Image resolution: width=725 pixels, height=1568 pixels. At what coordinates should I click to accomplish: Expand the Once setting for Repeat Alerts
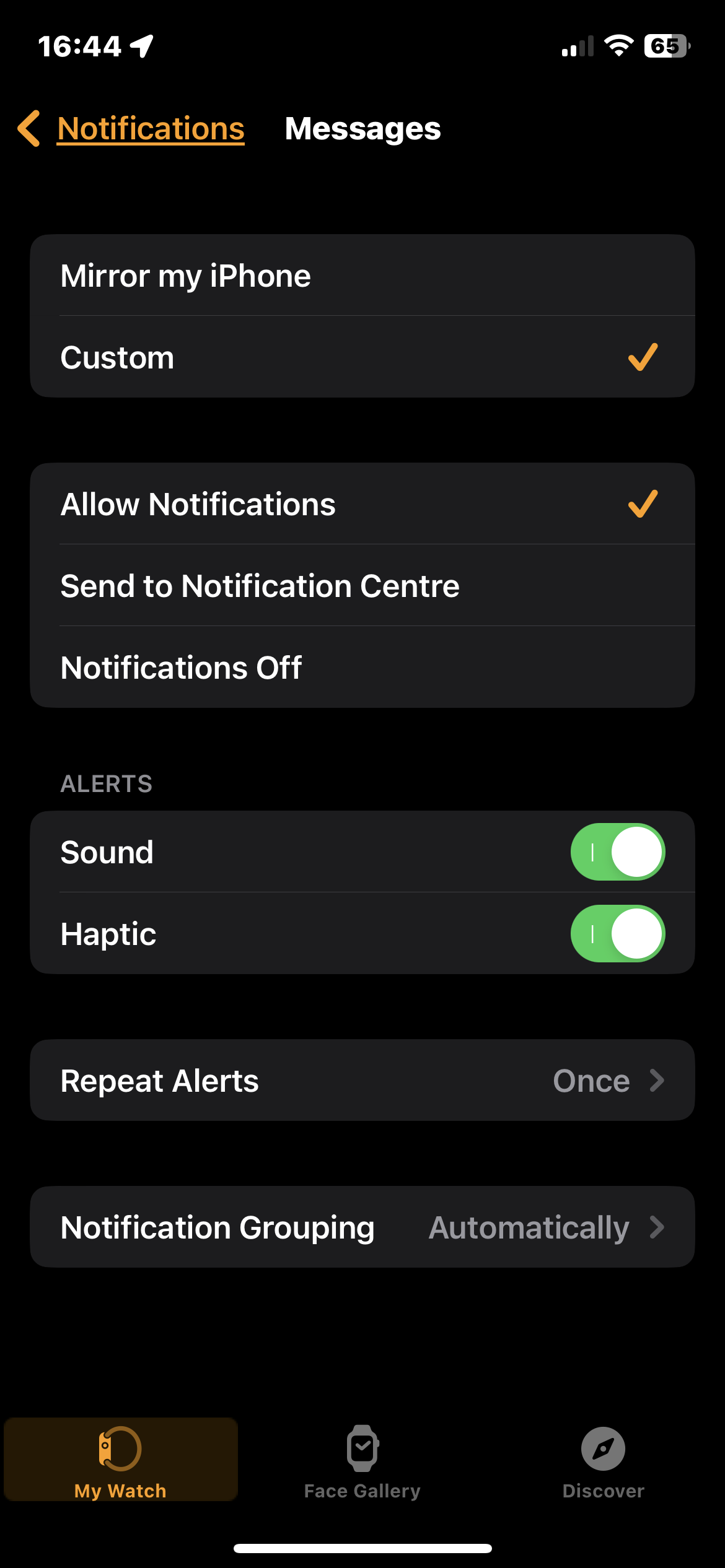click(591, 1079)
